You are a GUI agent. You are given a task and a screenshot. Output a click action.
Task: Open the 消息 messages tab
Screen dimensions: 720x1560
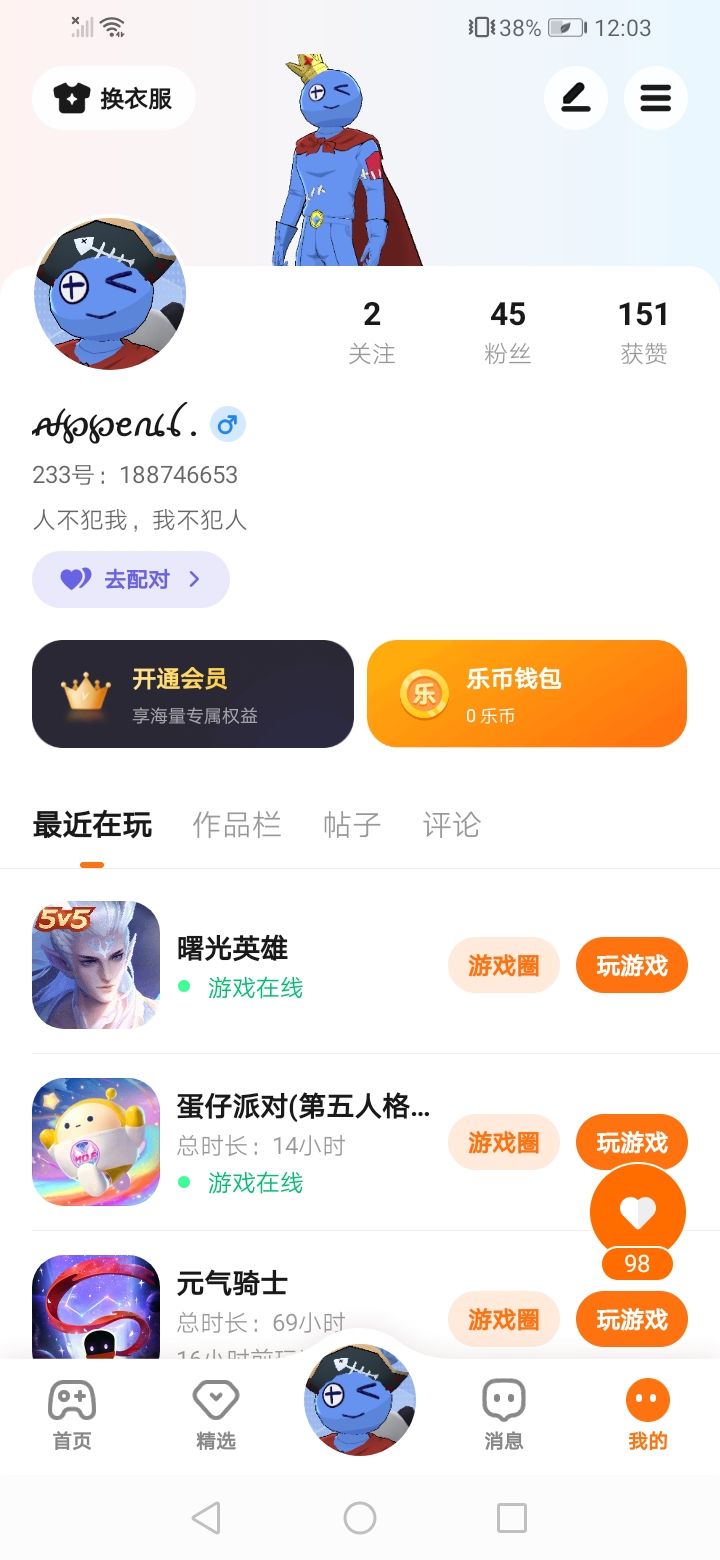(504, 1414)
